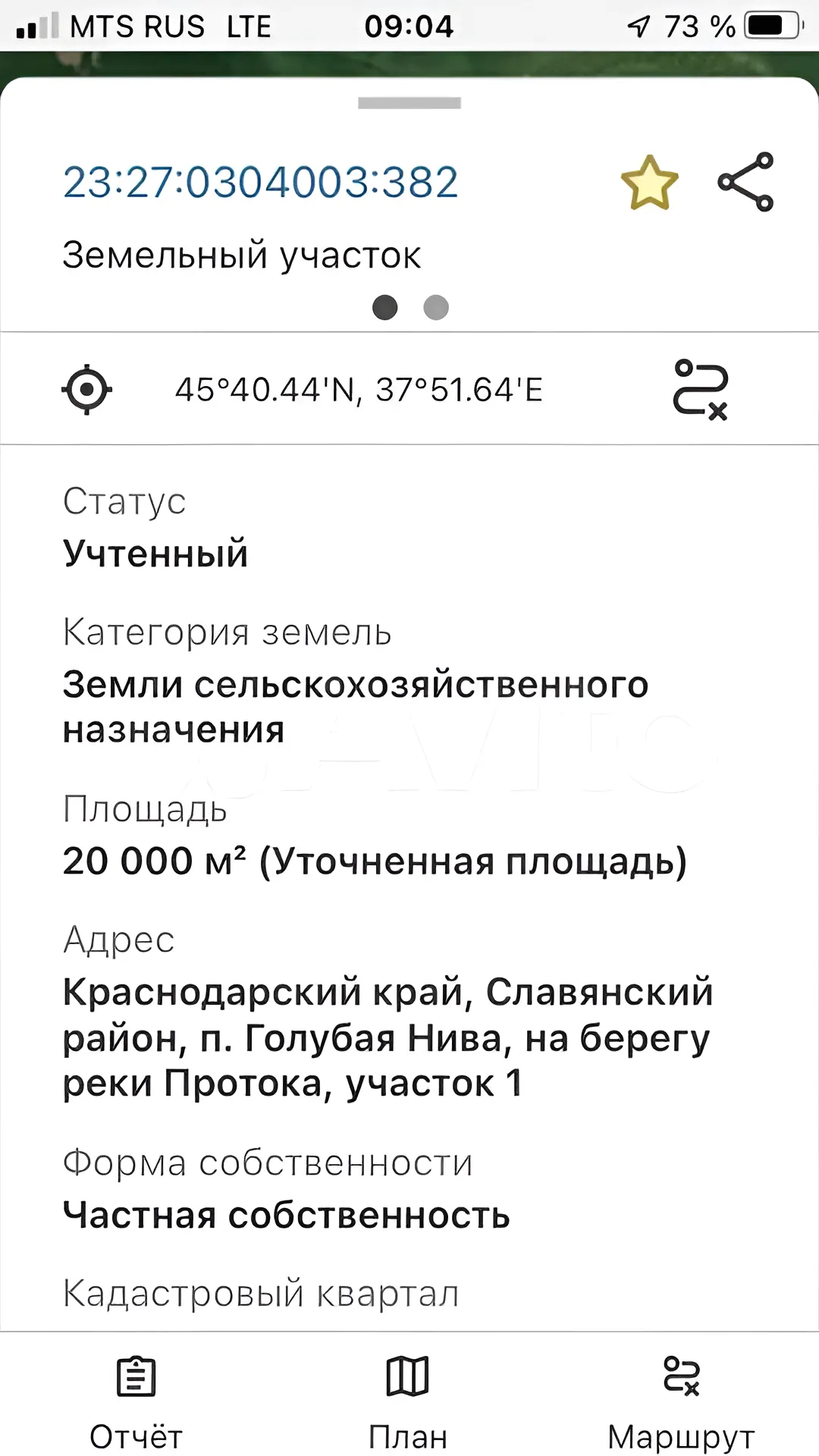Open cadastral number 23:27:0304003:382 link
The width and height of the screenshot is (819, 1456).
261,183
